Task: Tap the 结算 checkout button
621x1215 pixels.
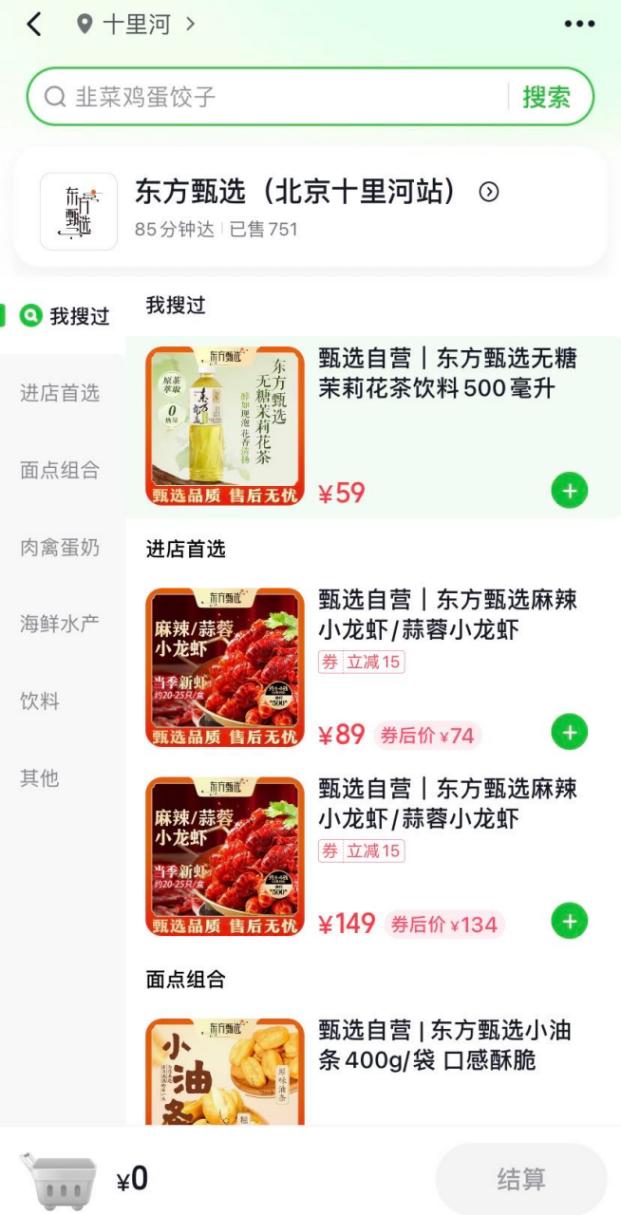Action: click(x=521, y=1179)
